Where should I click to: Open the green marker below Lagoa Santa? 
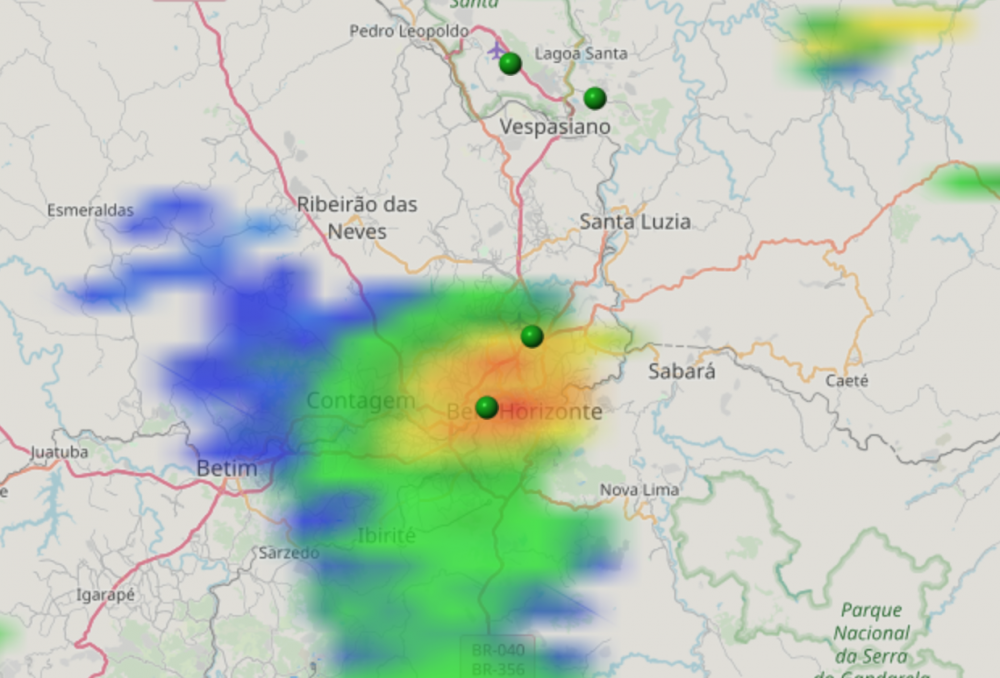(x=595, y=98)
